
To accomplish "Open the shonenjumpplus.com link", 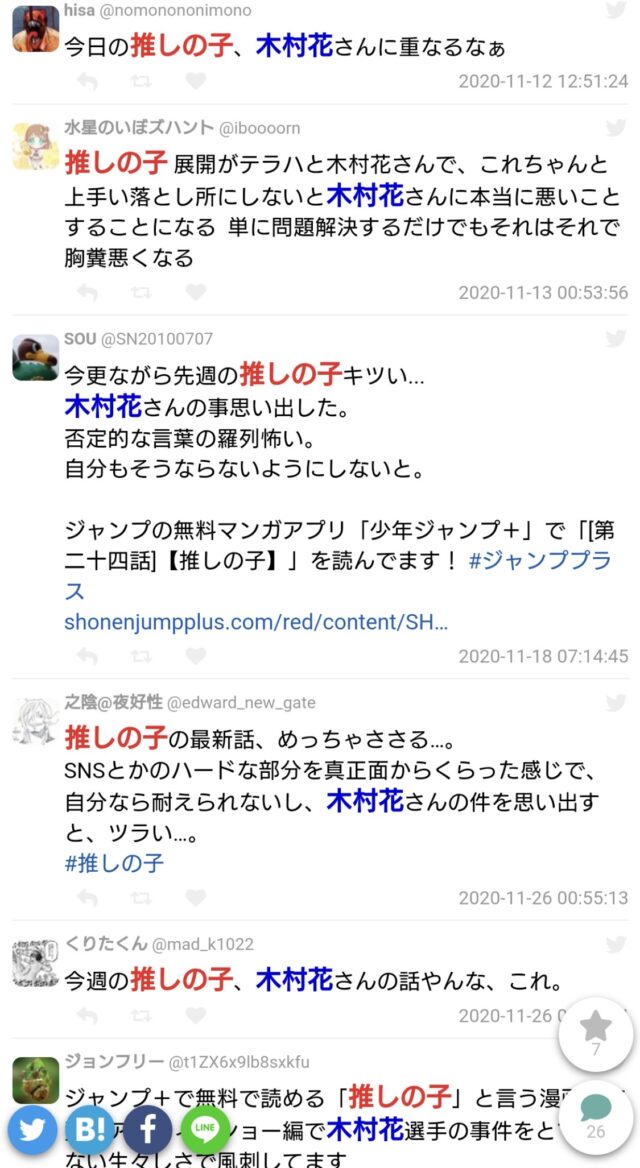I will [256, 622].
